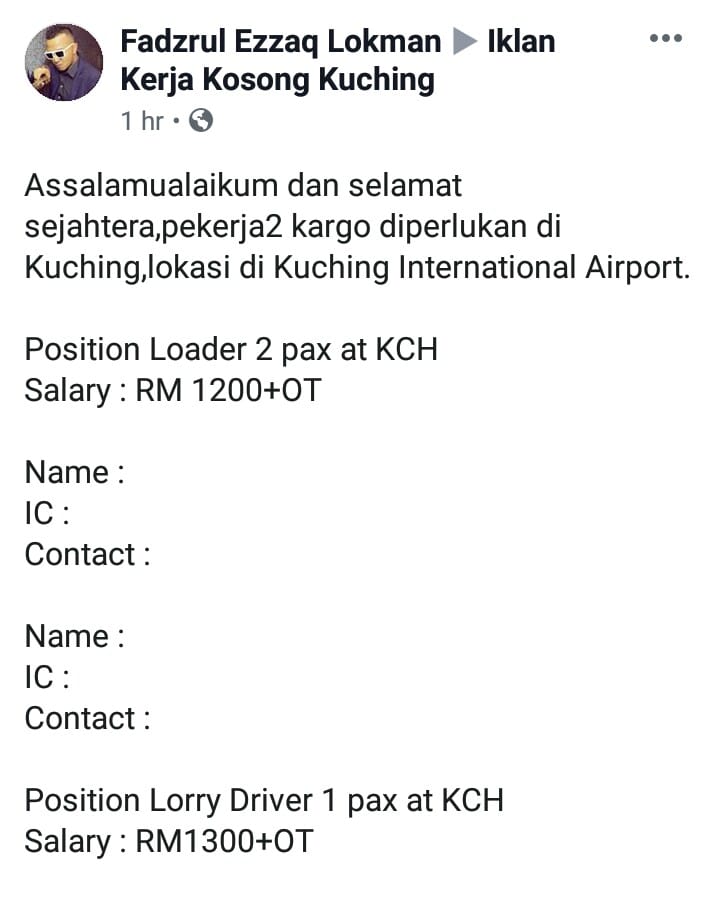This screenshot has height=902, width=720.
Task: Open Fadzrul Ezzaq Lokman's profile name link
Action: pos(281,41)
